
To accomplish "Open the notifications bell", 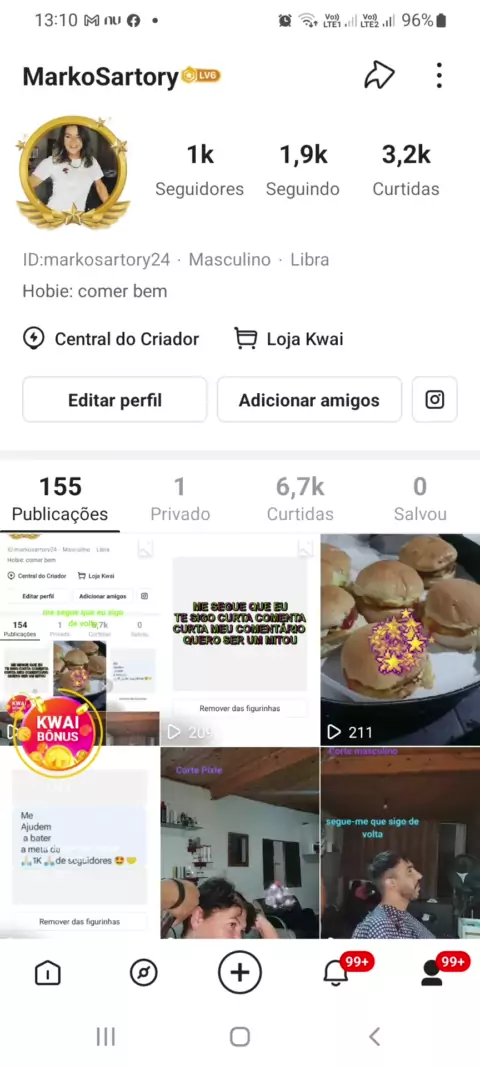I will [336, 974].
